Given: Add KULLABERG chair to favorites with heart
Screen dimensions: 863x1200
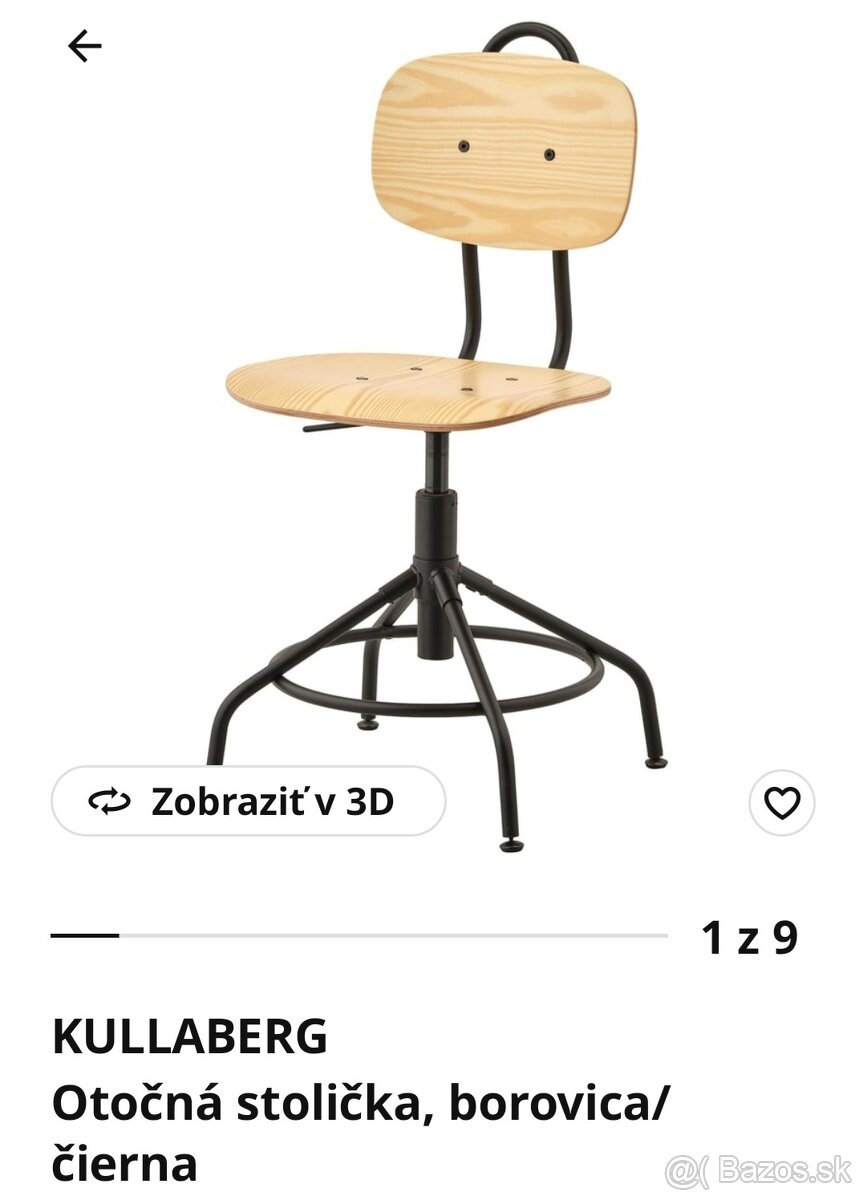Looking at the screenshot, I should point(781,802).
